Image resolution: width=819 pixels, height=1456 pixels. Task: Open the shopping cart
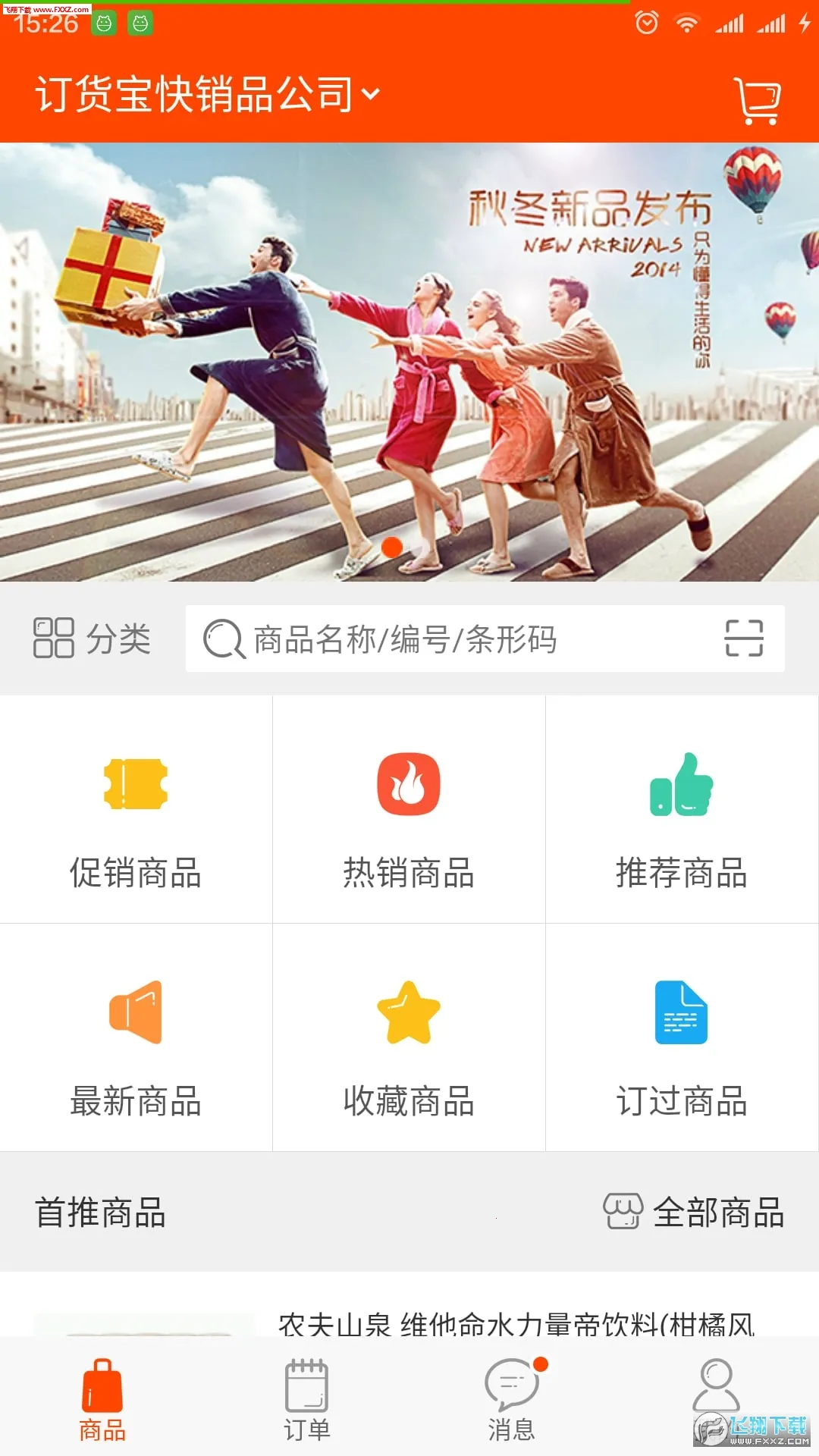(x=757, y=99)
